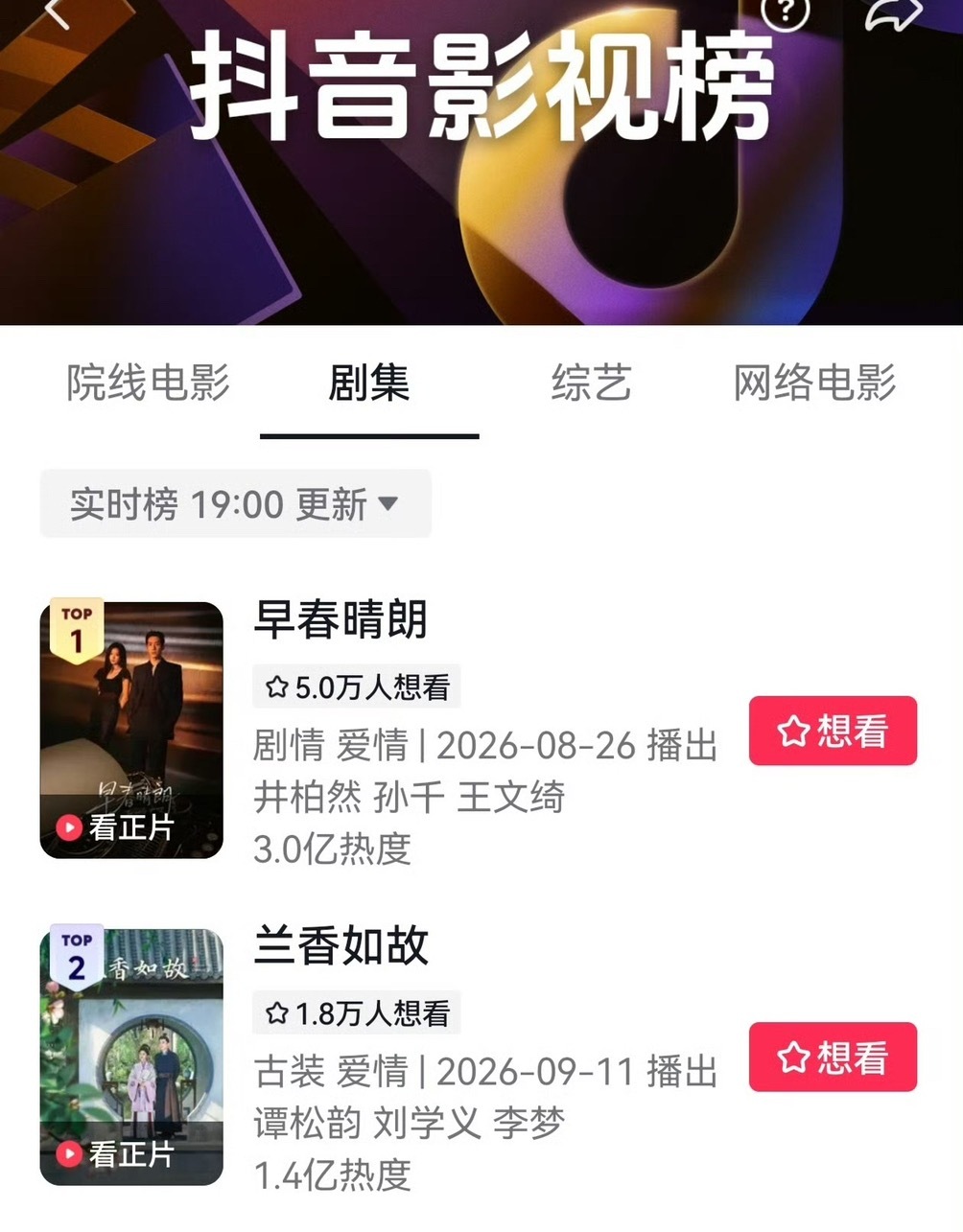The height and width of the screenshot is (1232, 963).
Task: Switch to the 综艺 tab
Action: point(591,383)
